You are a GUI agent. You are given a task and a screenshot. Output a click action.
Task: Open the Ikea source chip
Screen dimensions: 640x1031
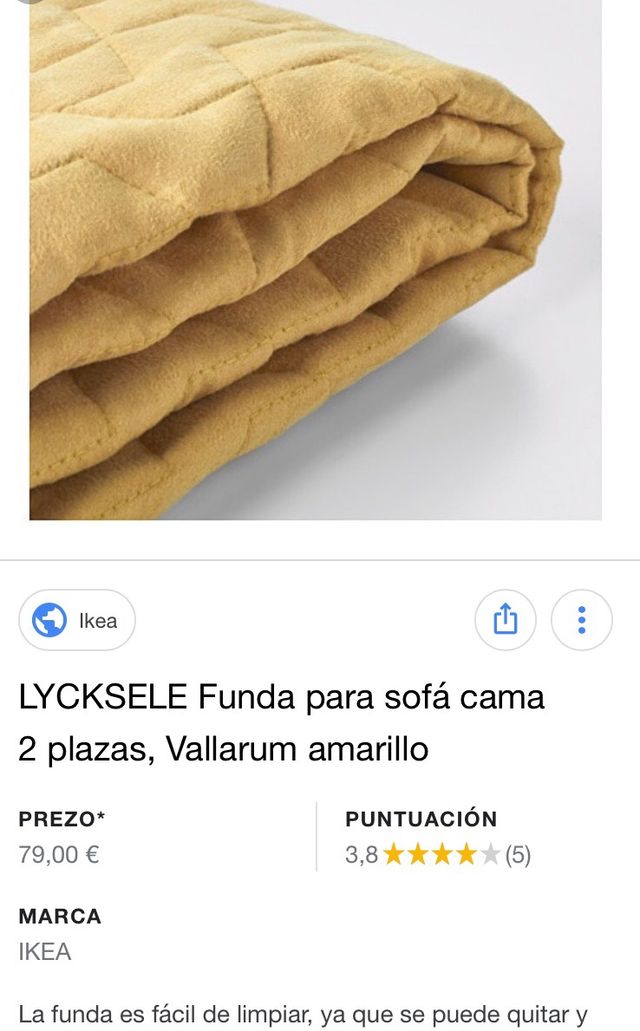click(x=77, y=621)
